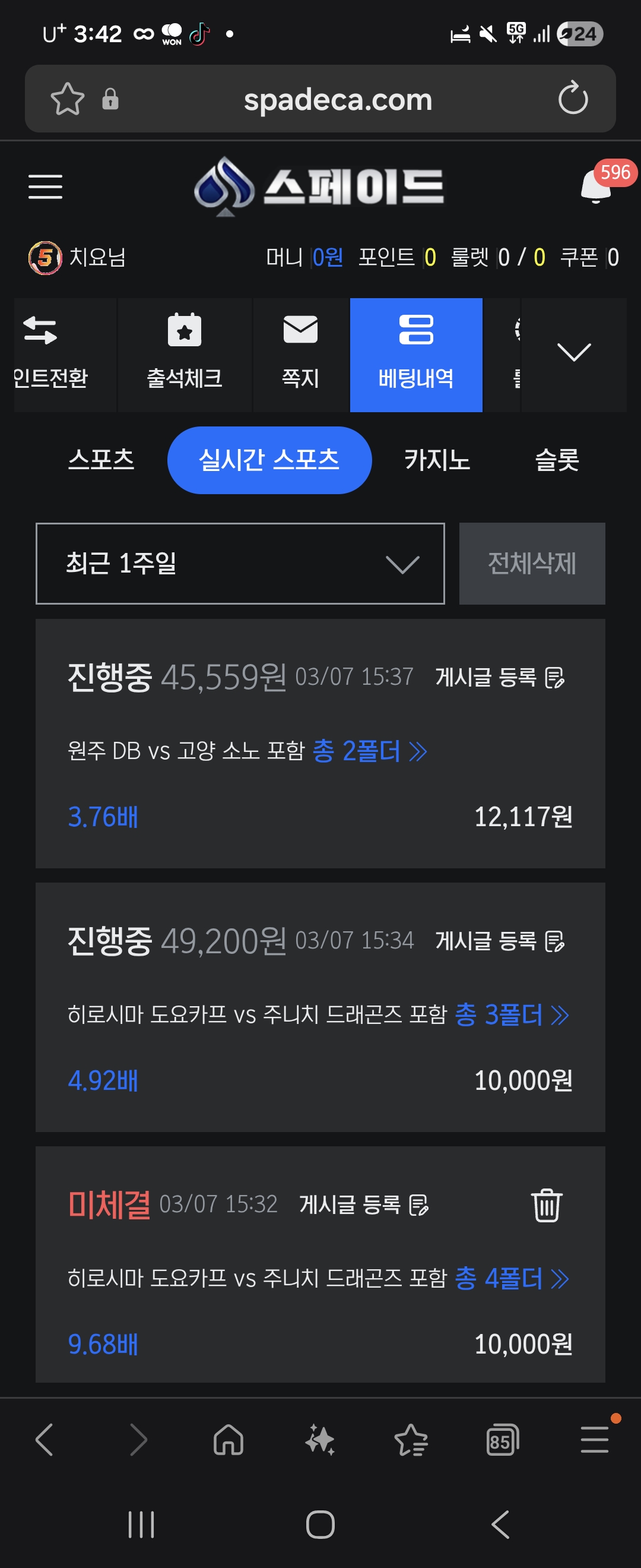Register a post for the 49,200원 bet
The image size is (641, 1568).
(500, 941)
